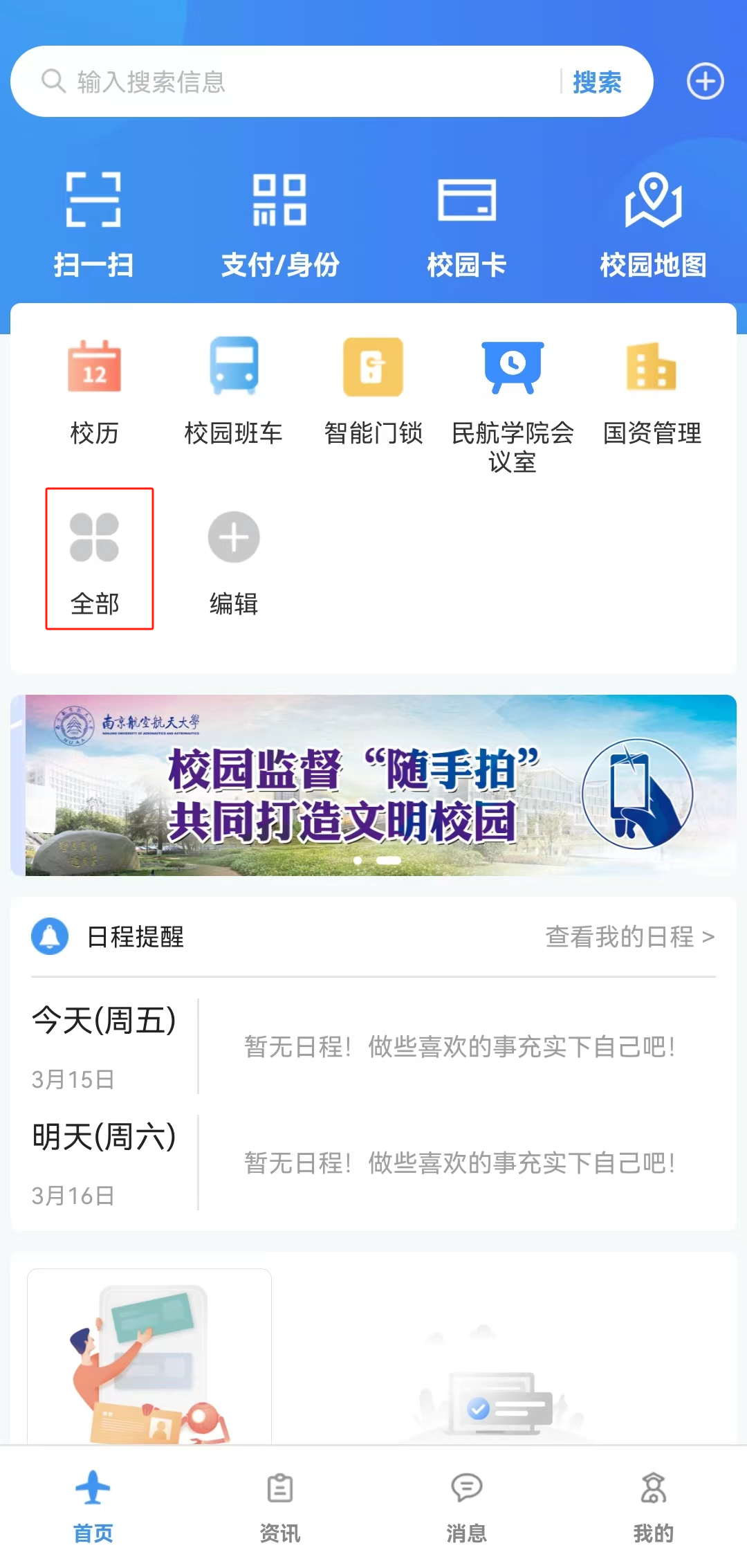The height and width of the screenshot is (1568, 747).
Task: Tap the 搜索 search button
Action: click(597, 82)
